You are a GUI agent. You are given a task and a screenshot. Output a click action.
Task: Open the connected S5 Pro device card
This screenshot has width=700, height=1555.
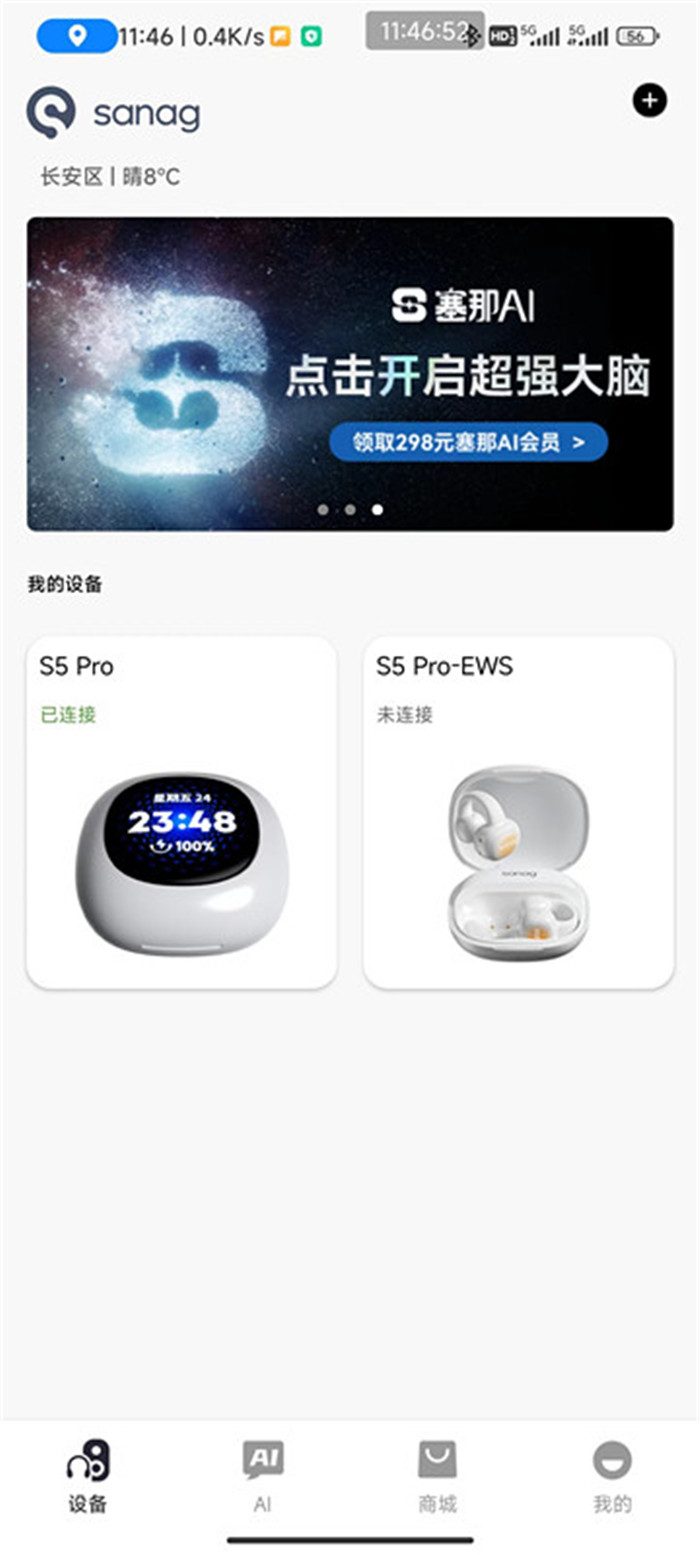tap(181, 812)
